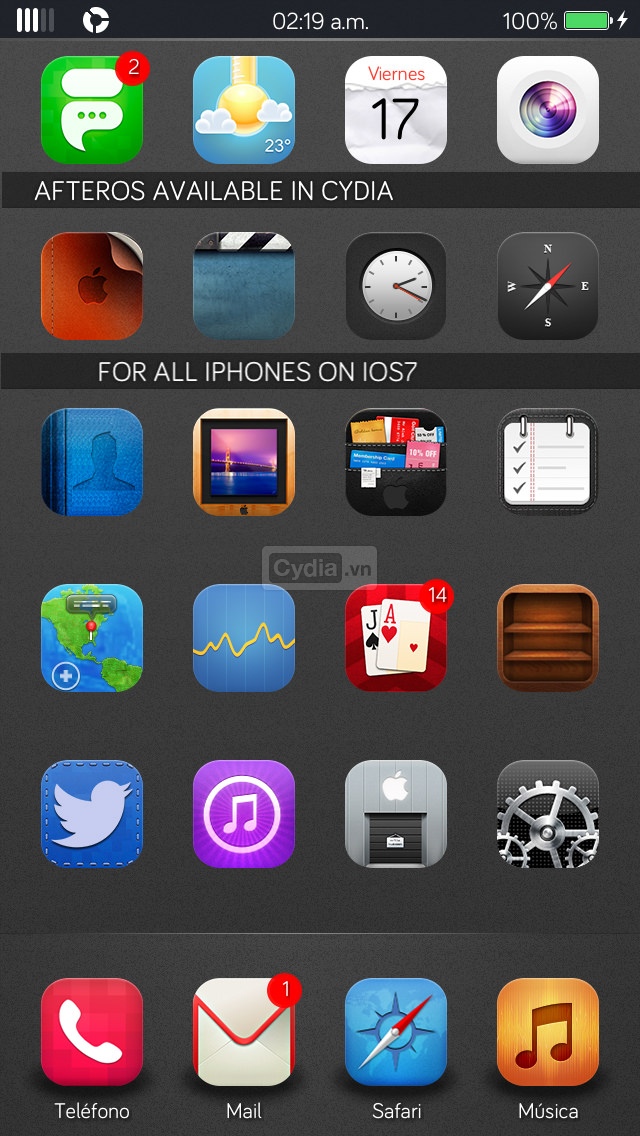Open the Reminders checklist app

[548, 462]
